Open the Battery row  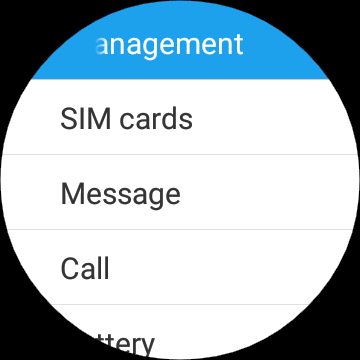click(x=180, y=332)
